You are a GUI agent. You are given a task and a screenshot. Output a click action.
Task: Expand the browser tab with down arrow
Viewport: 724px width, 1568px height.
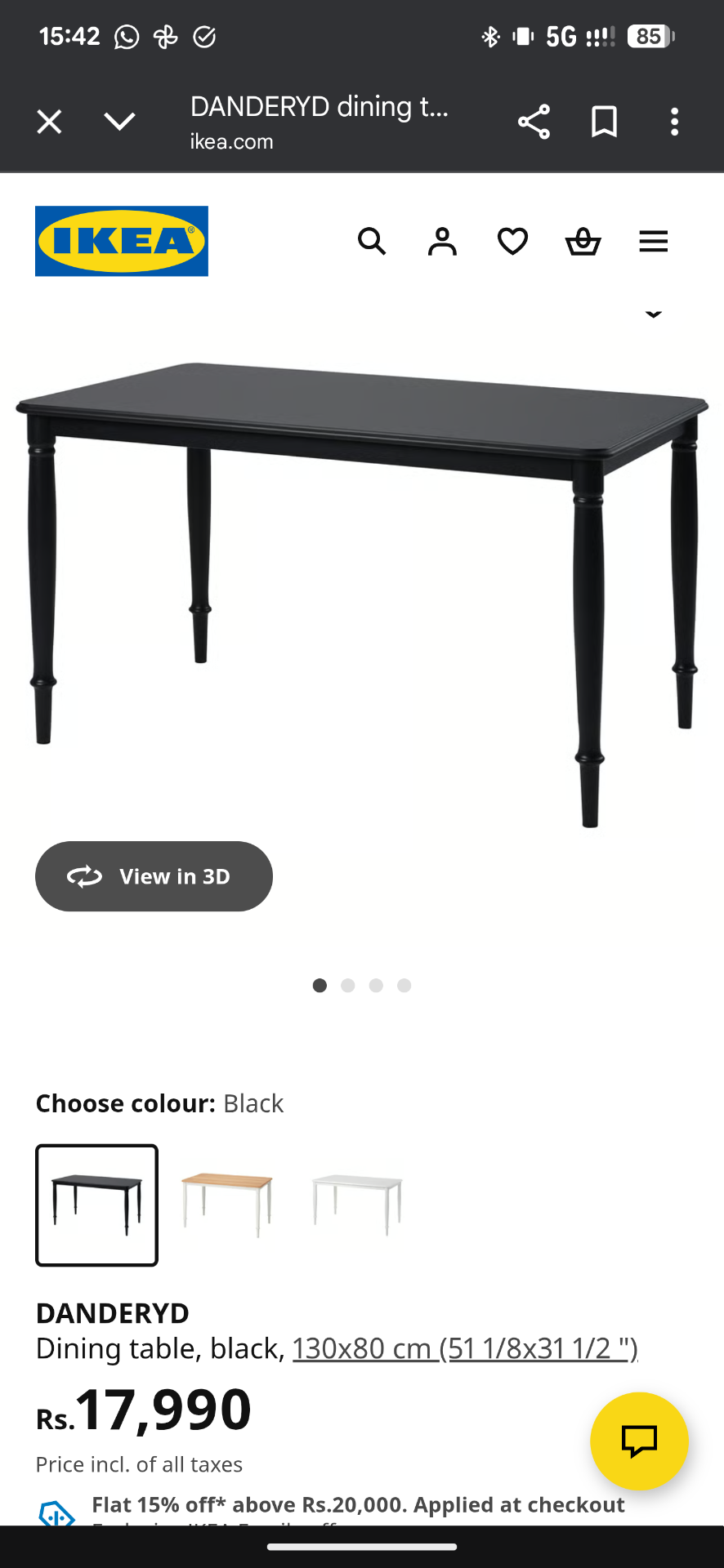[119, 121]
